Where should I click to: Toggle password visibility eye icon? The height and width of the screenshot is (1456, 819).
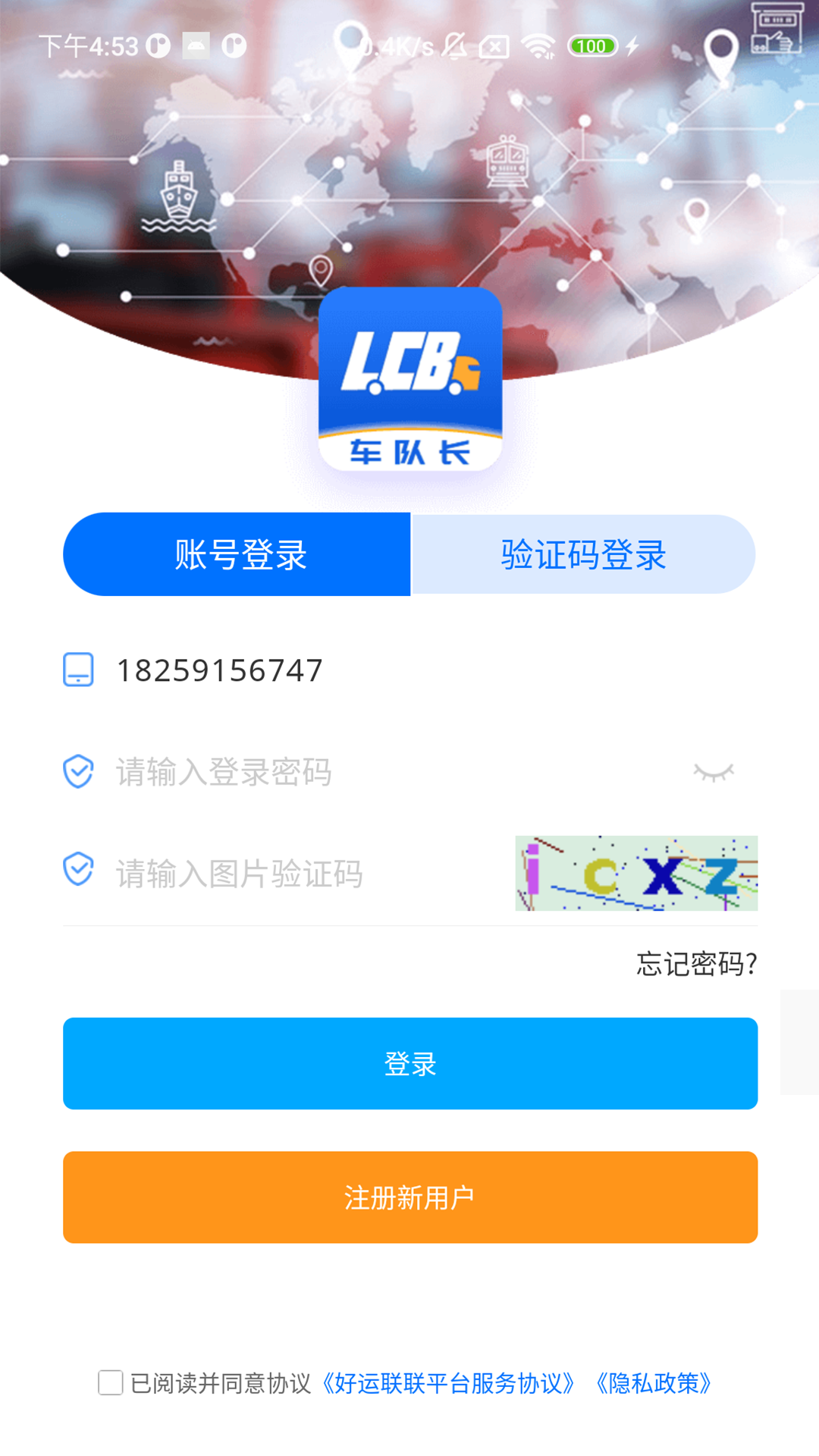pos(714,772)
